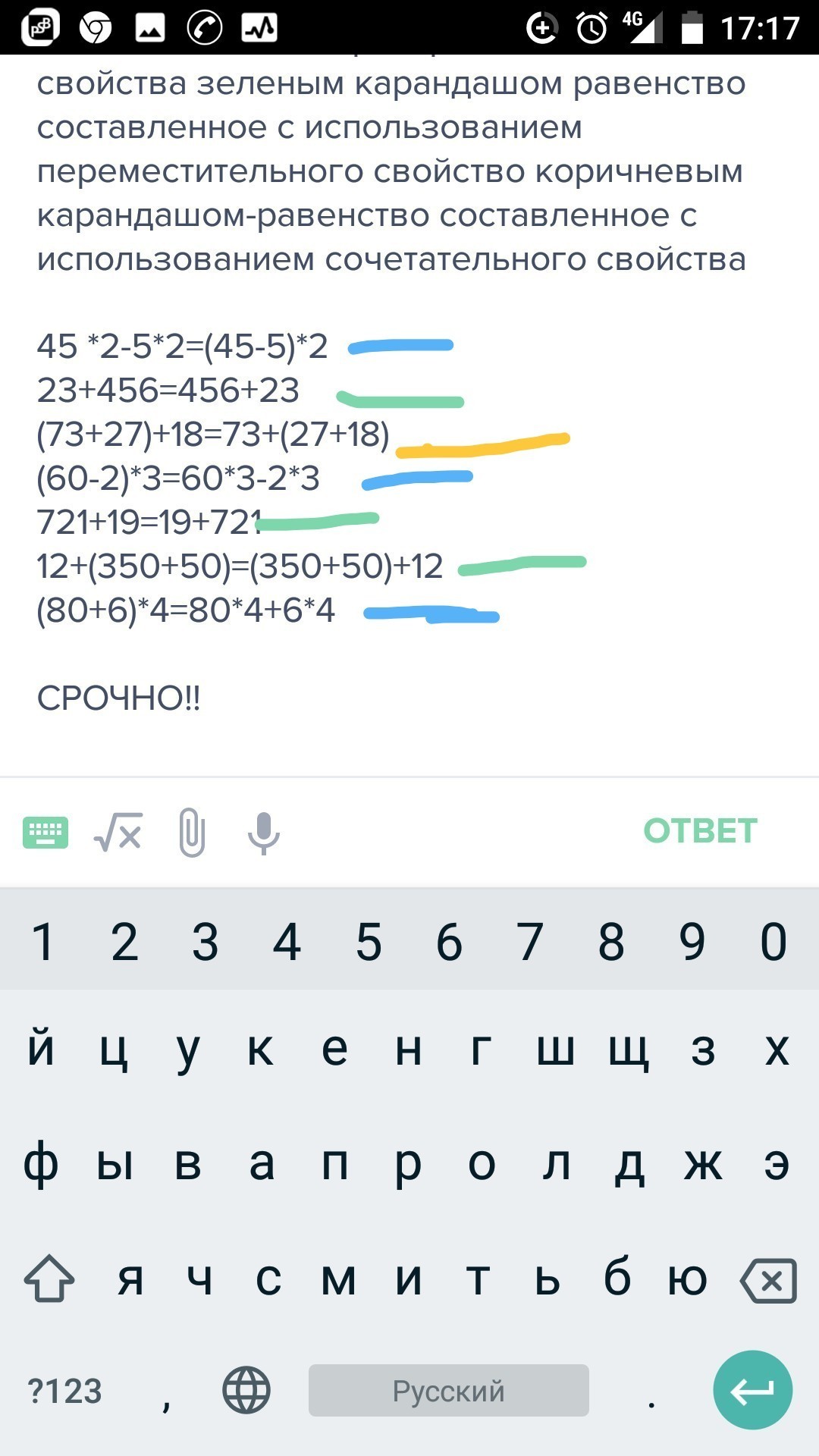Open the math formula editor
Viewport: 819px width, 1456px height.
[118, 833]
